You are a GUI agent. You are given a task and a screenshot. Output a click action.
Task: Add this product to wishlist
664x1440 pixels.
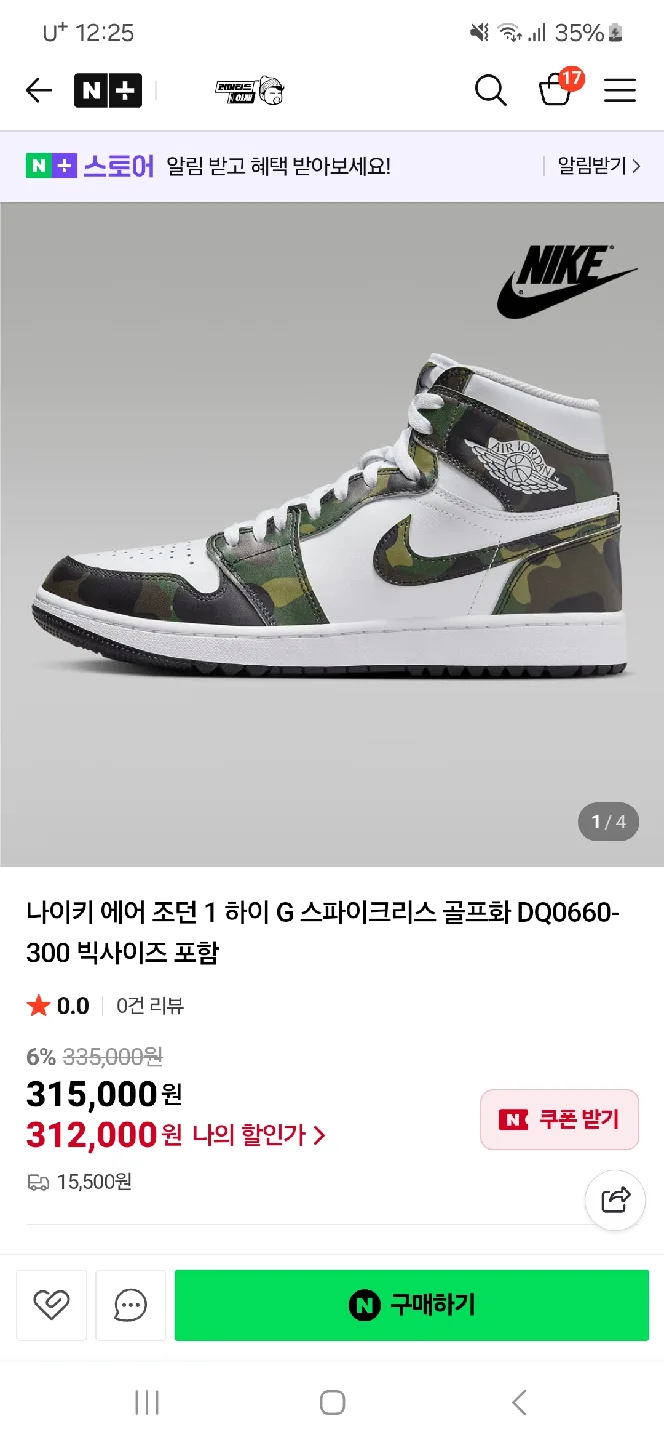pyautogui.click(x=51, y=1305)
